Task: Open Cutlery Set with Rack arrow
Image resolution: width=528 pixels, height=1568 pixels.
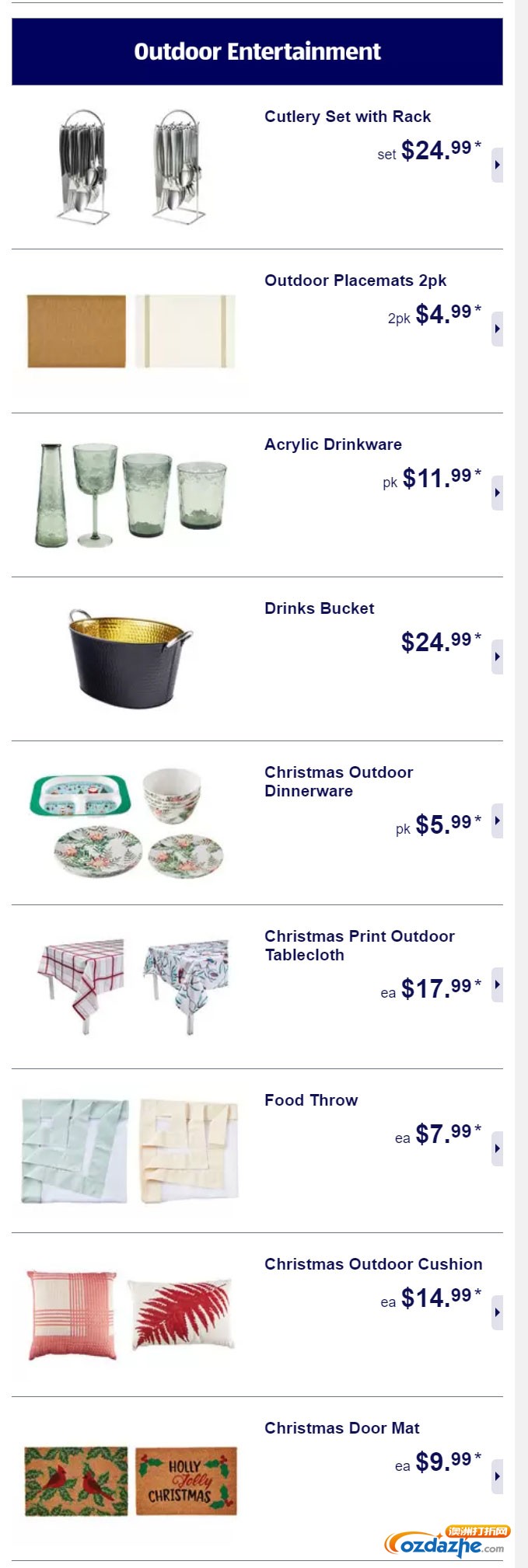Action: click(x=497, y=166)
